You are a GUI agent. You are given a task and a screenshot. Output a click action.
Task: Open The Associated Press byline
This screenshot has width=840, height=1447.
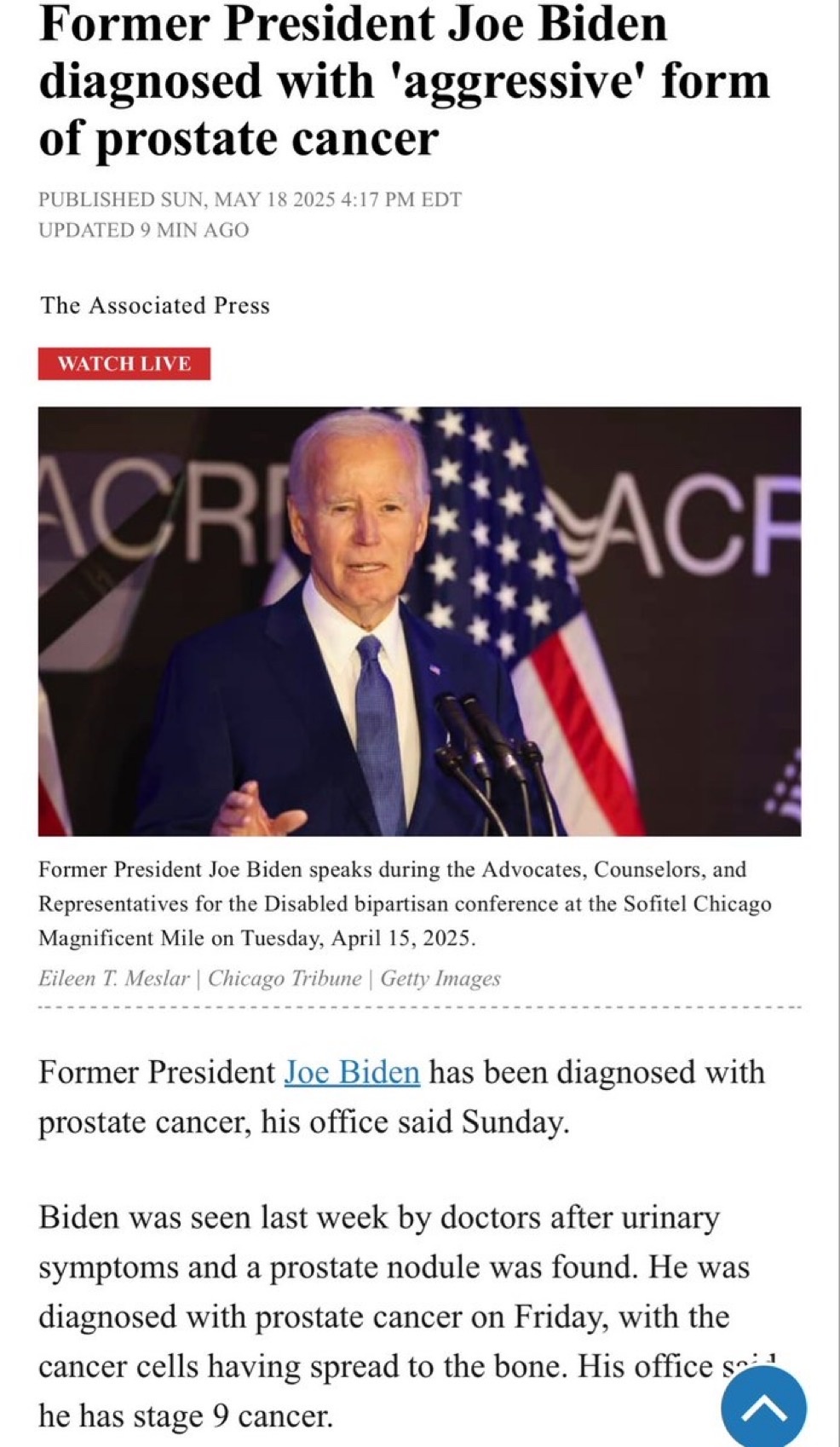click(x=155, y=305)
